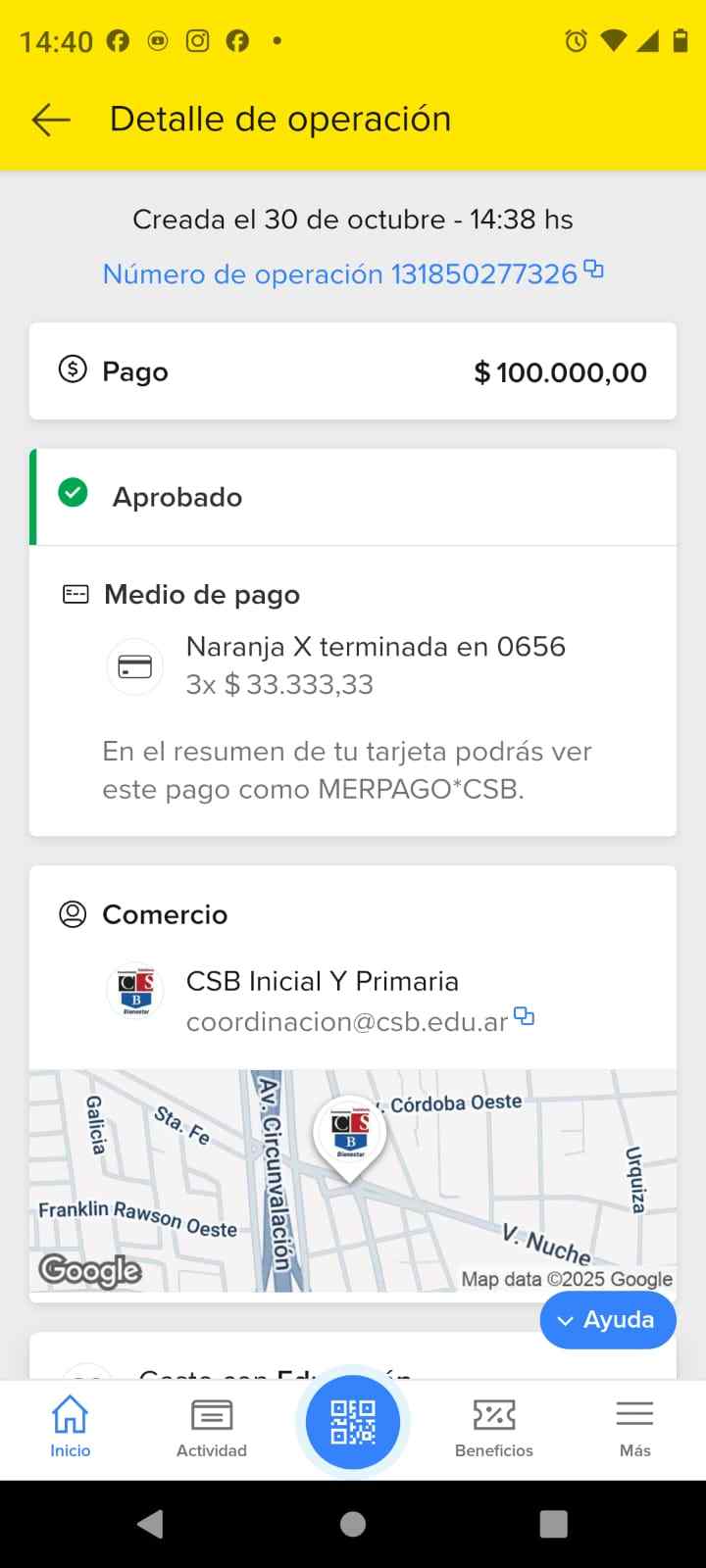The image size is (706, 1568).
Task: Open the Ayuda help button
Action: (608, 1320)
